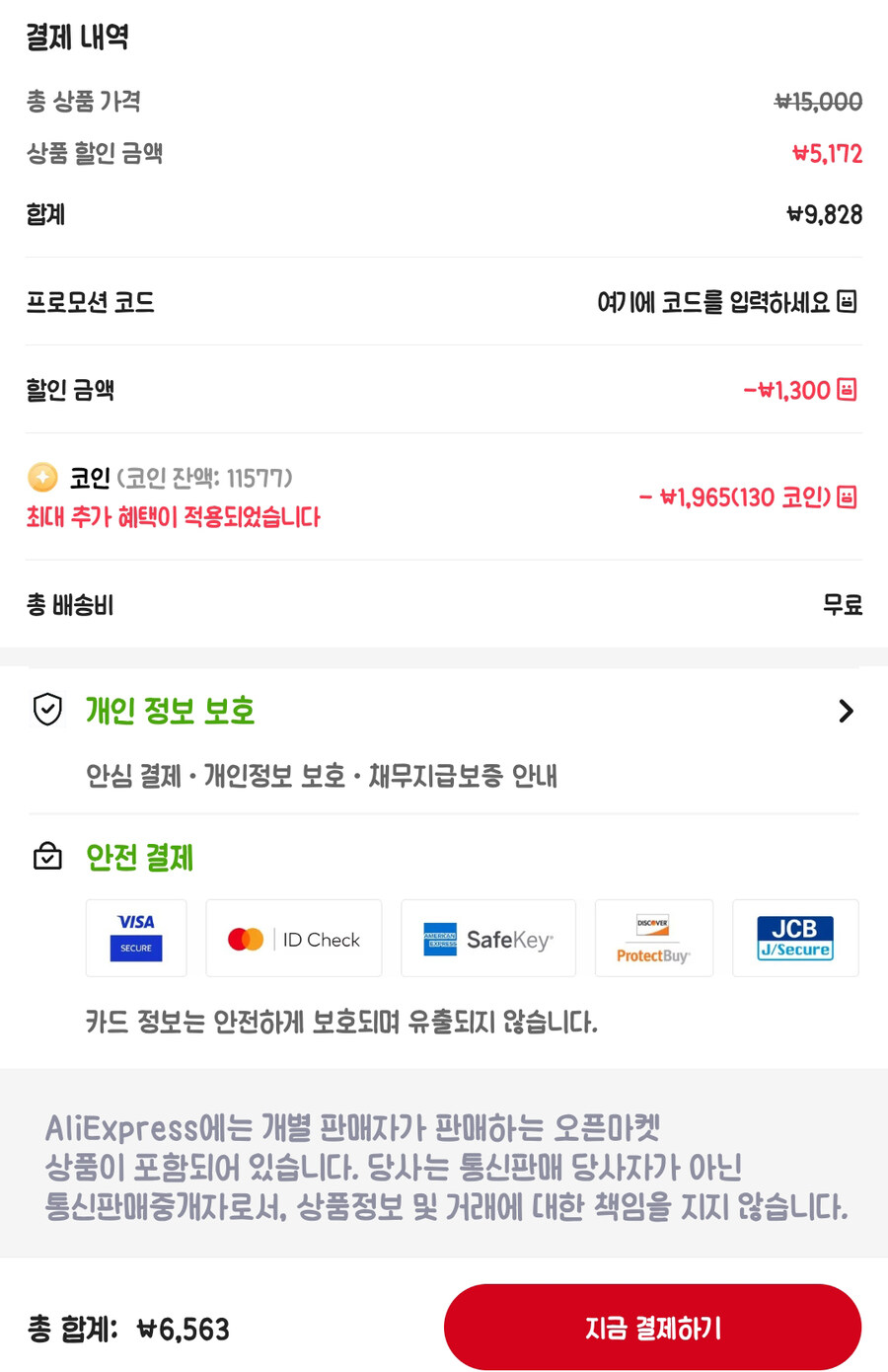Expand the 개인 정보 보호 section

pos(845,711)
